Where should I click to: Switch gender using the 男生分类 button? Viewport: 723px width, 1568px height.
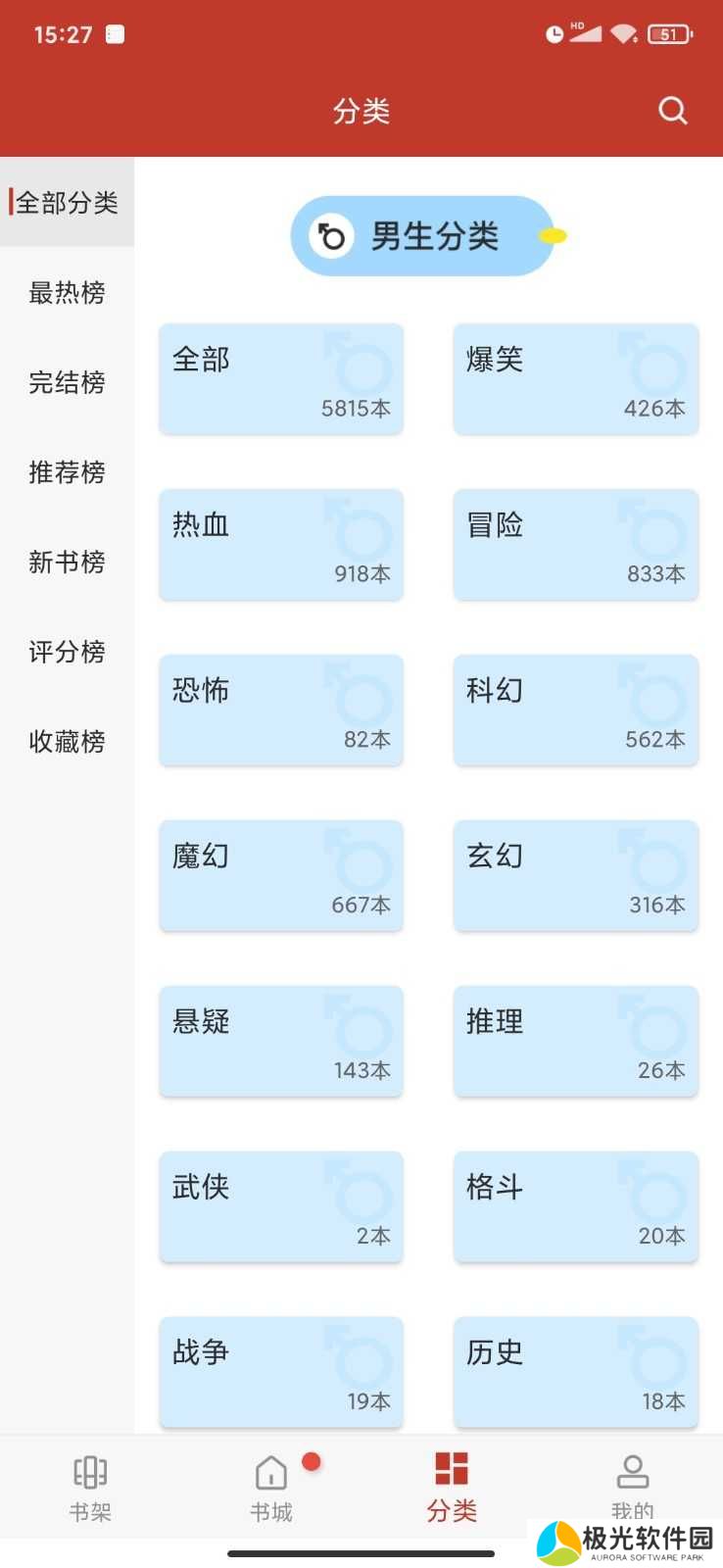click(423, 236)
